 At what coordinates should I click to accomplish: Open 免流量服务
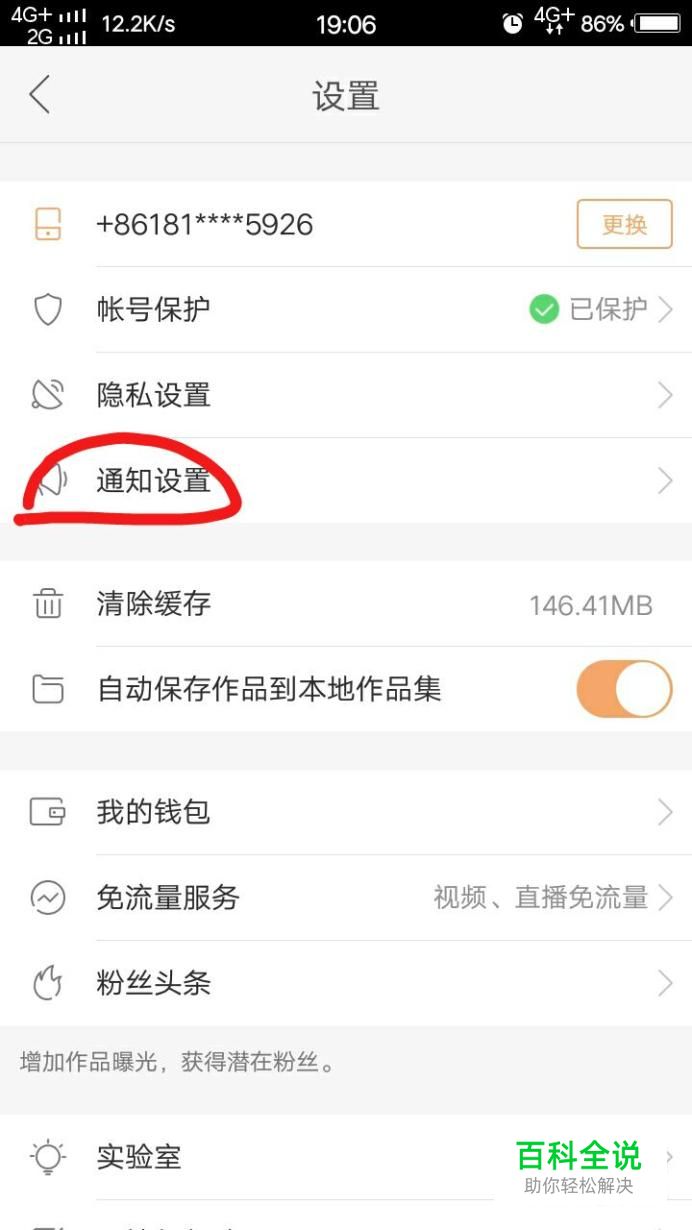345,898
